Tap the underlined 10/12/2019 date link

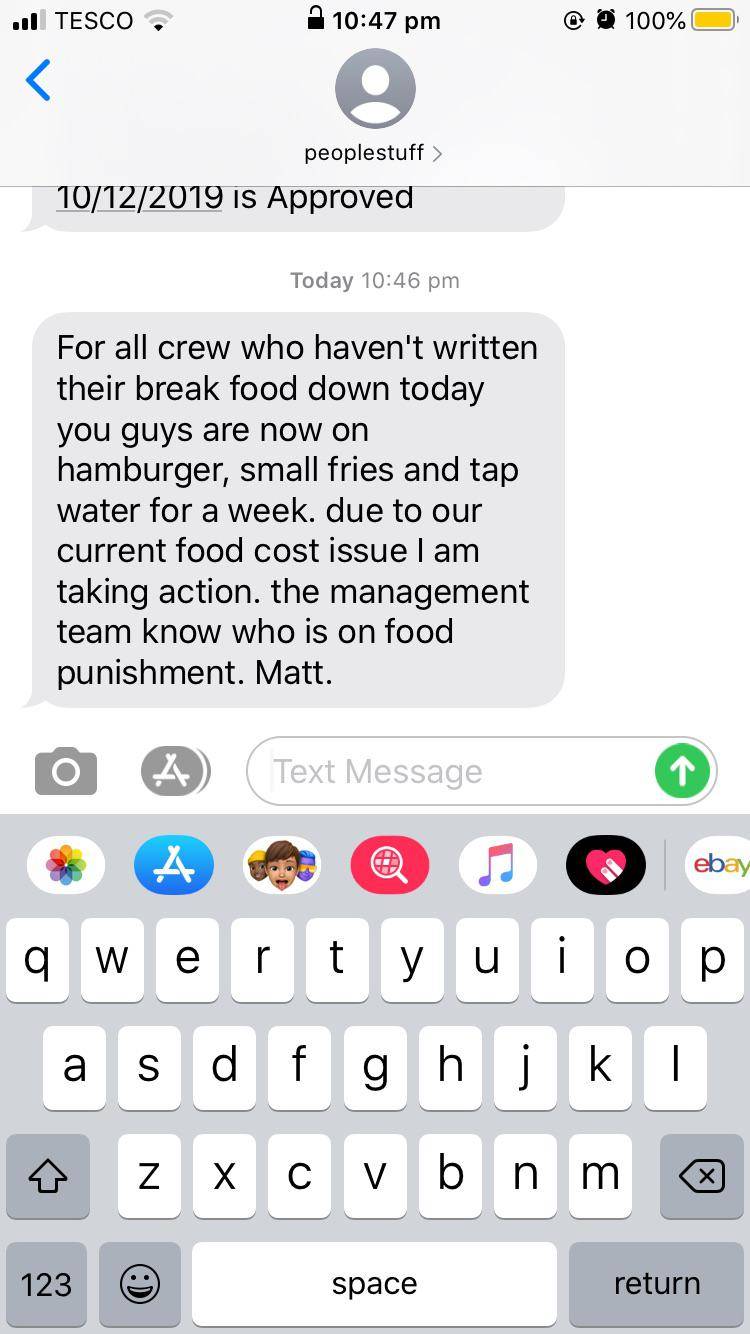(x=139, y=197)
